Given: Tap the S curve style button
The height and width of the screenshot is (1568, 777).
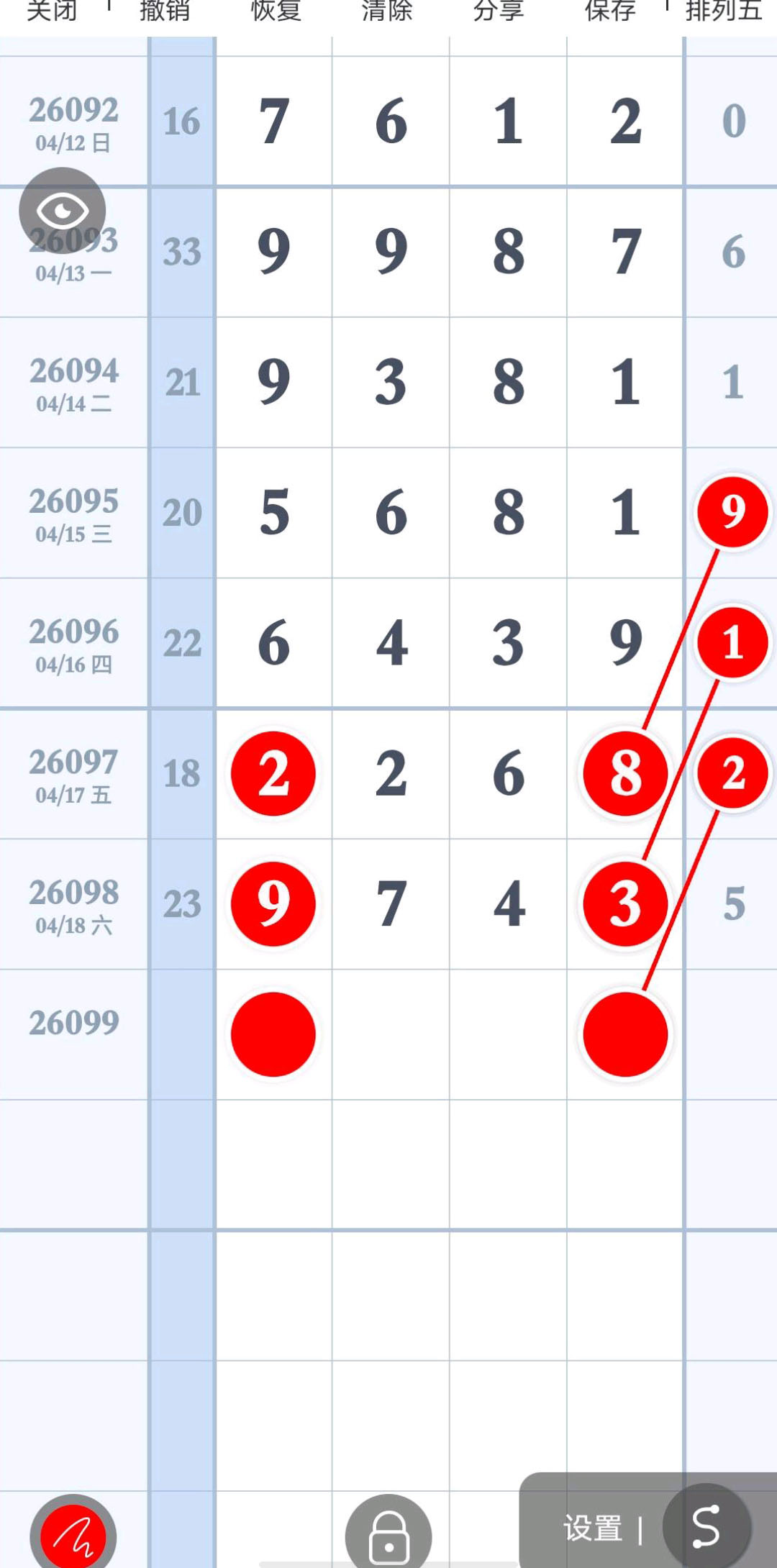Looking at the screenshot, I should (x=706, y=1526).
